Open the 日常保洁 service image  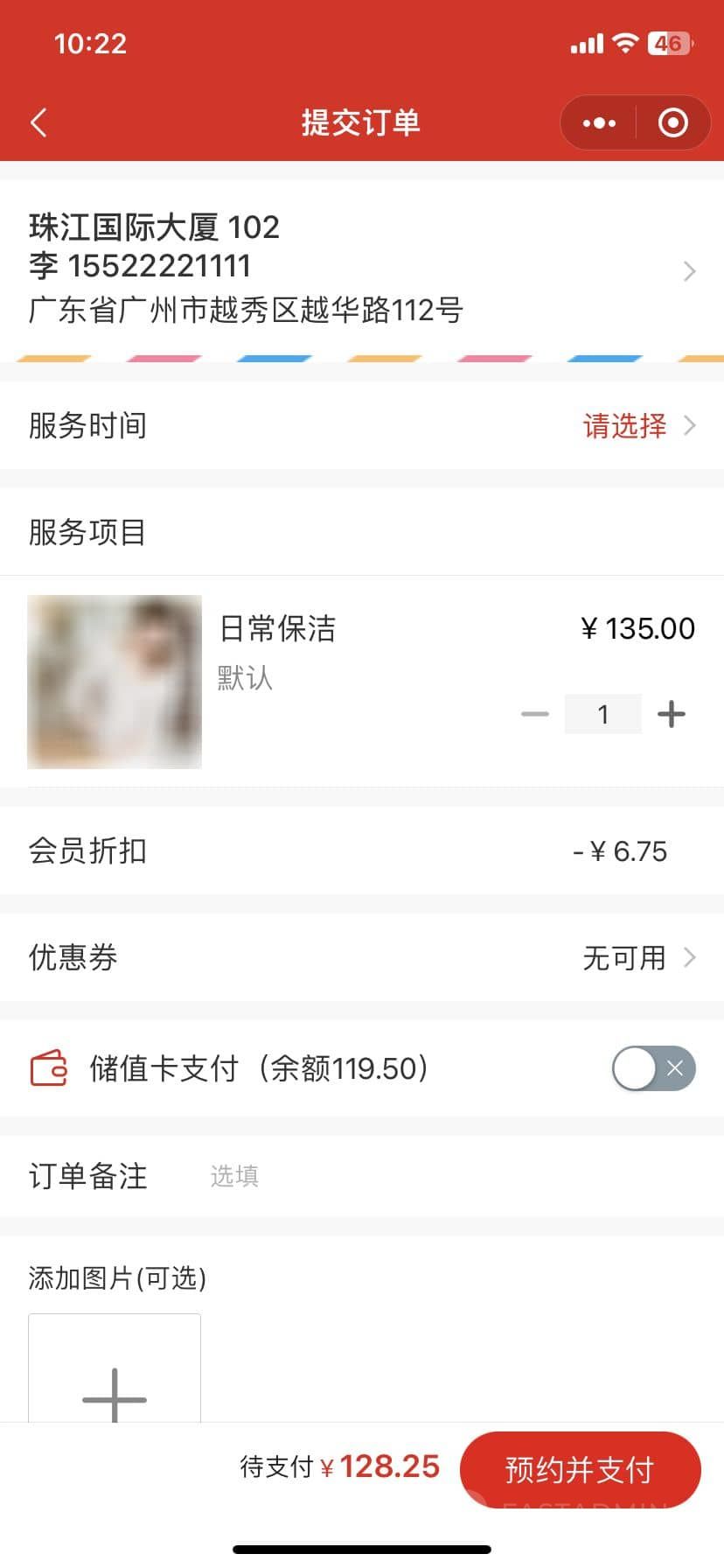115,682
